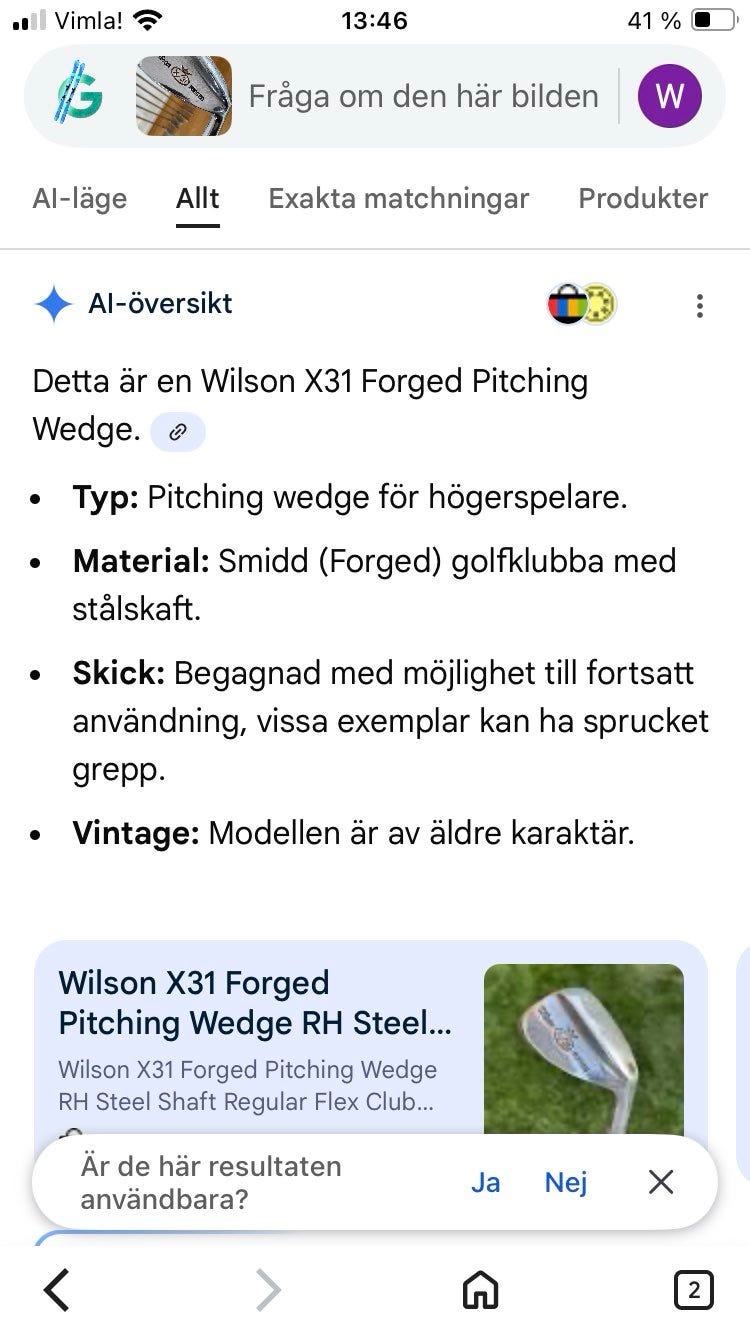Answer Ja to the results feedback

point(485,1182)
